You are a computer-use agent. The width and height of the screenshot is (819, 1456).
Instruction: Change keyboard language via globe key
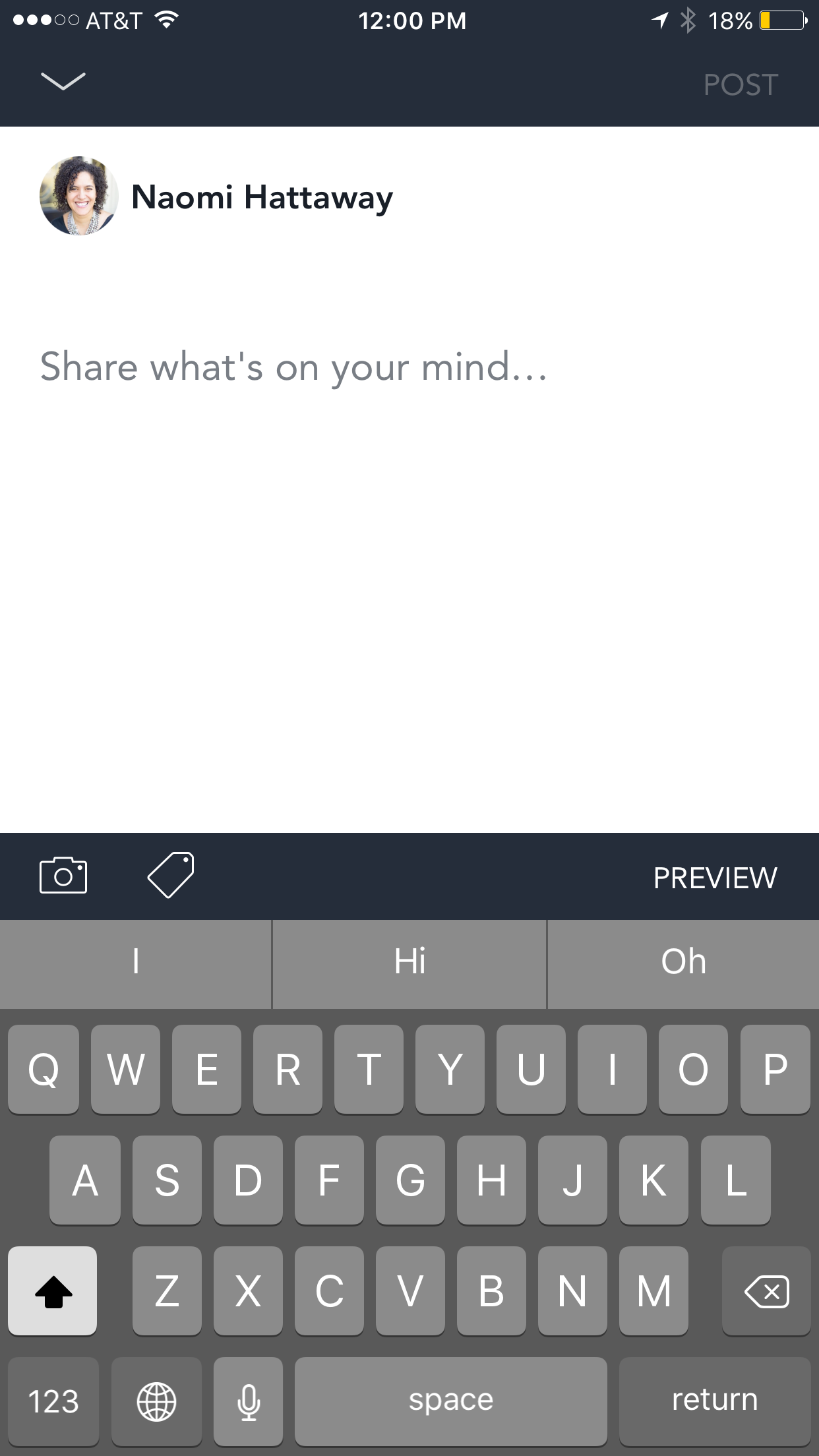coord(156,1401)
